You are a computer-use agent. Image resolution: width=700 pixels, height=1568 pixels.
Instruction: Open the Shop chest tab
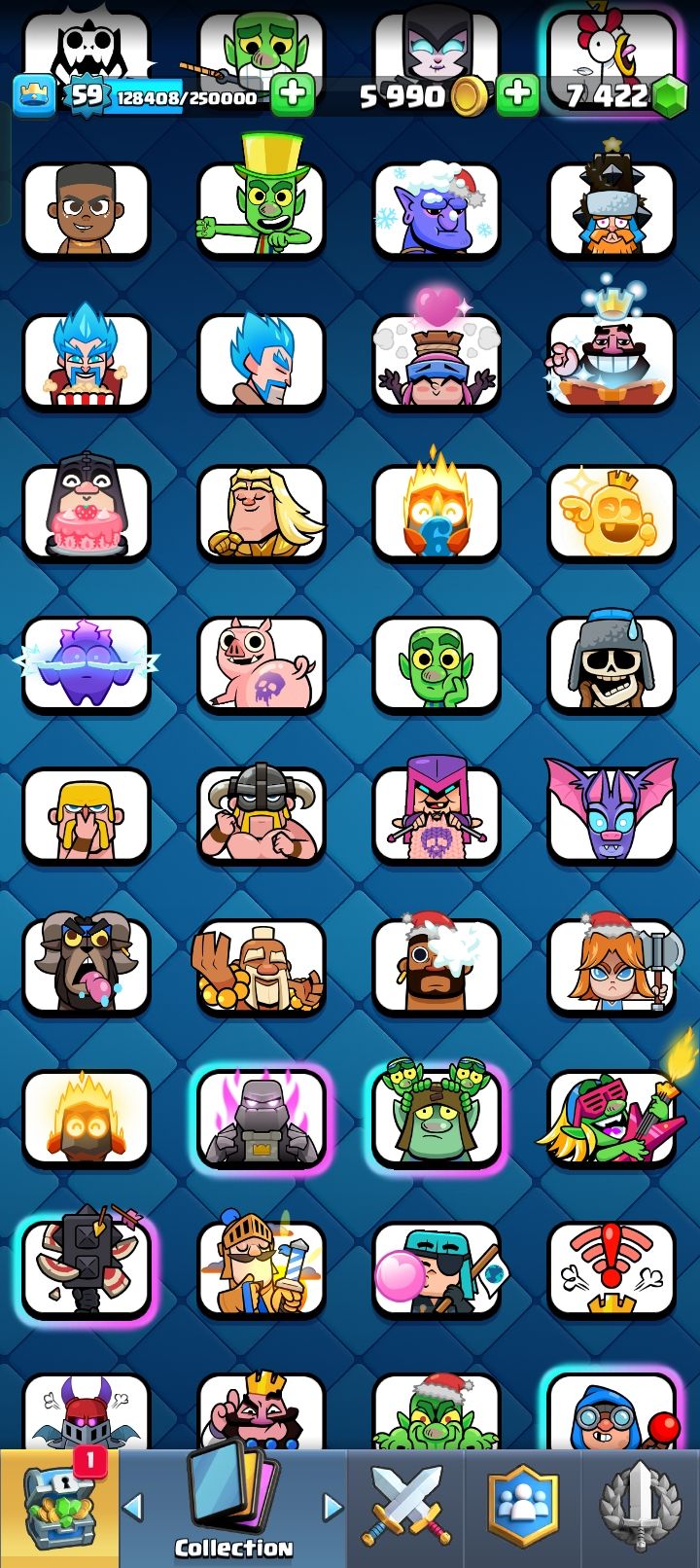click(x=59, y=1508)
